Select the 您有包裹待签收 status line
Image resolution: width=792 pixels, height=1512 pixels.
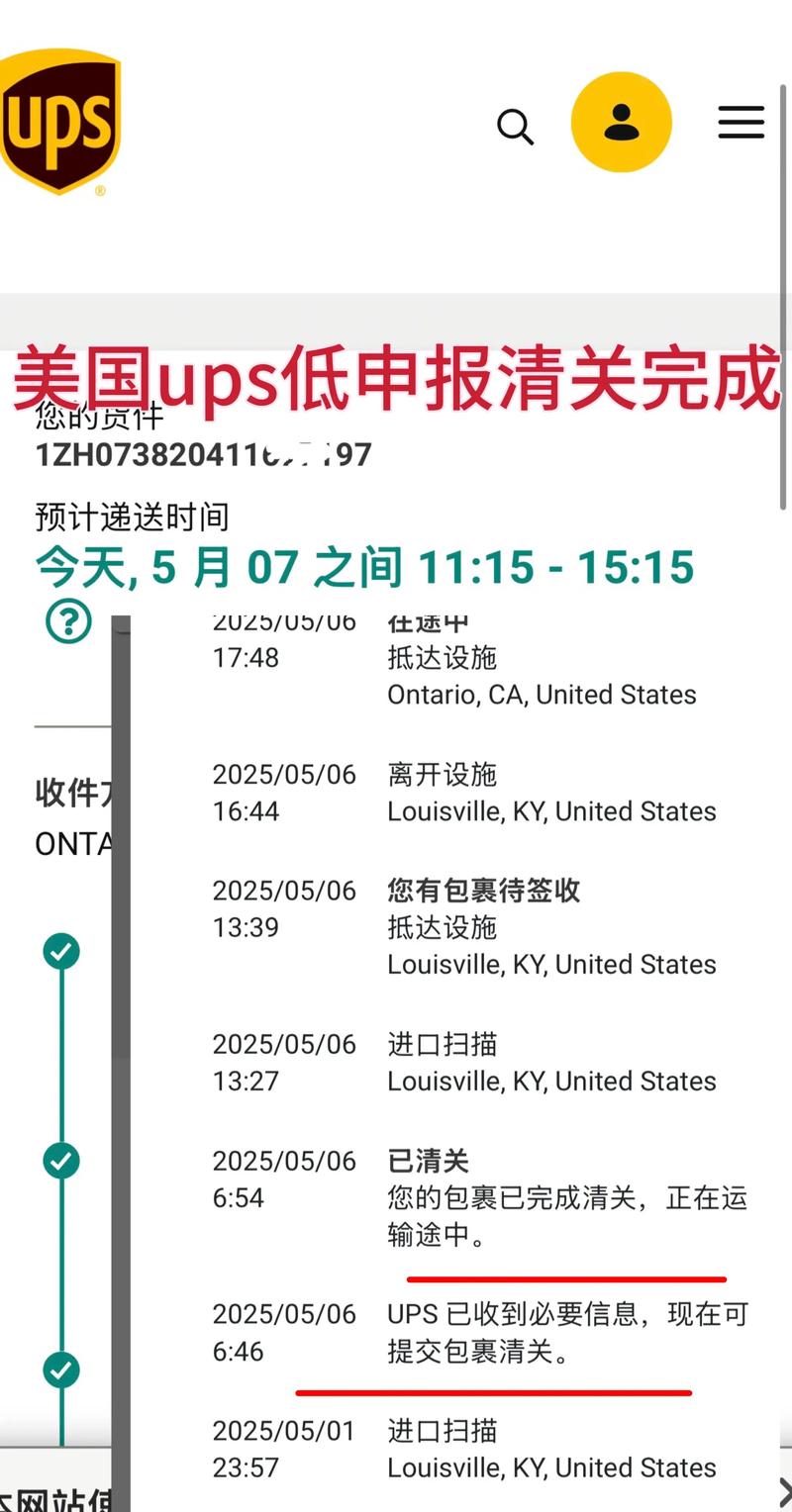pyautogui.click(x=484, y=891)
